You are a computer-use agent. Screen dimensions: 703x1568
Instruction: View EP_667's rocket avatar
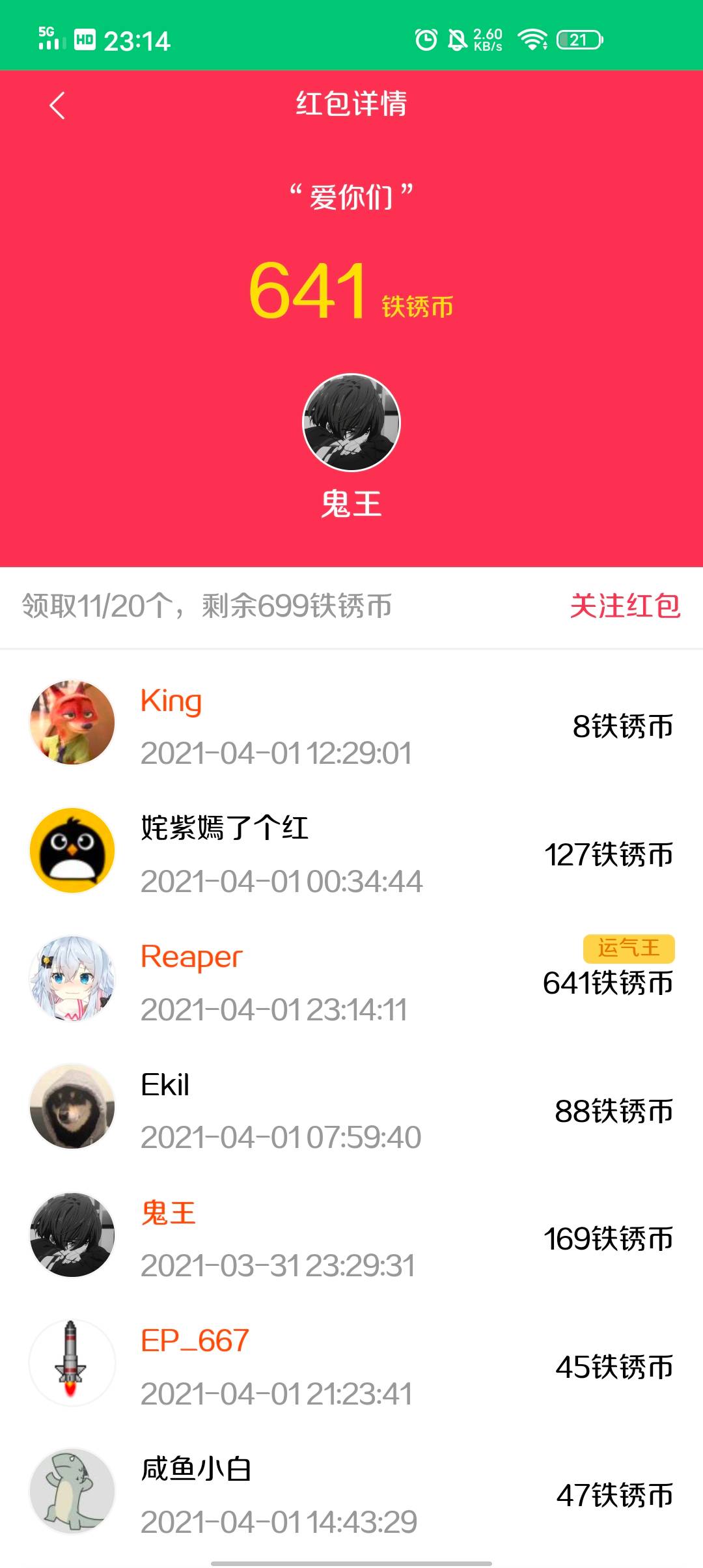[x=72, y=1363]
